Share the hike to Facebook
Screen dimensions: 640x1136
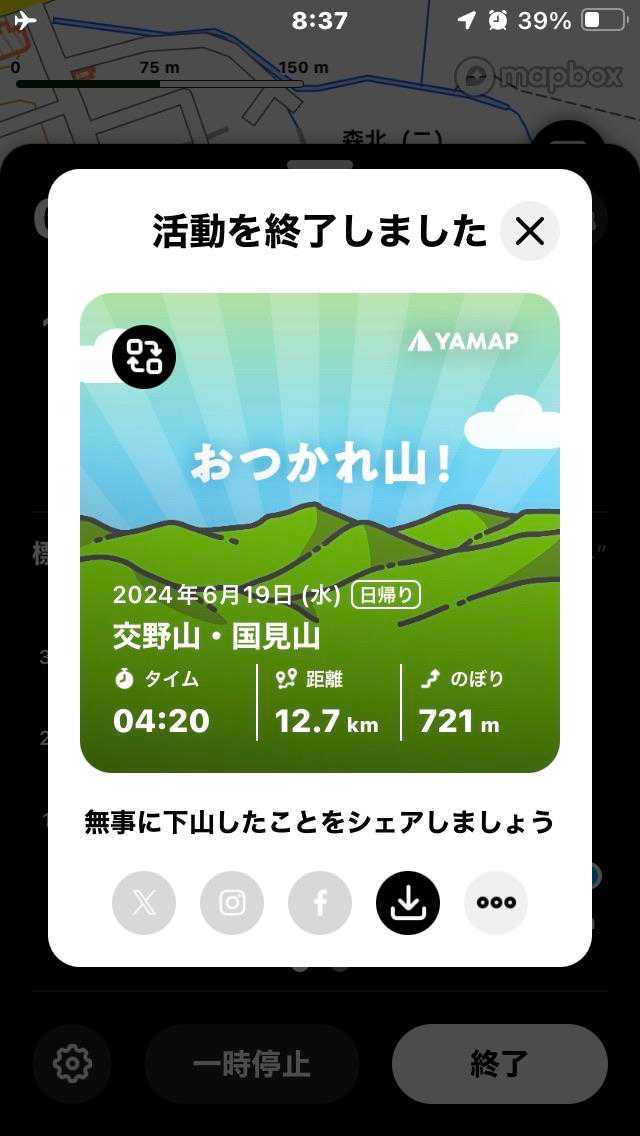pos(320,903)
